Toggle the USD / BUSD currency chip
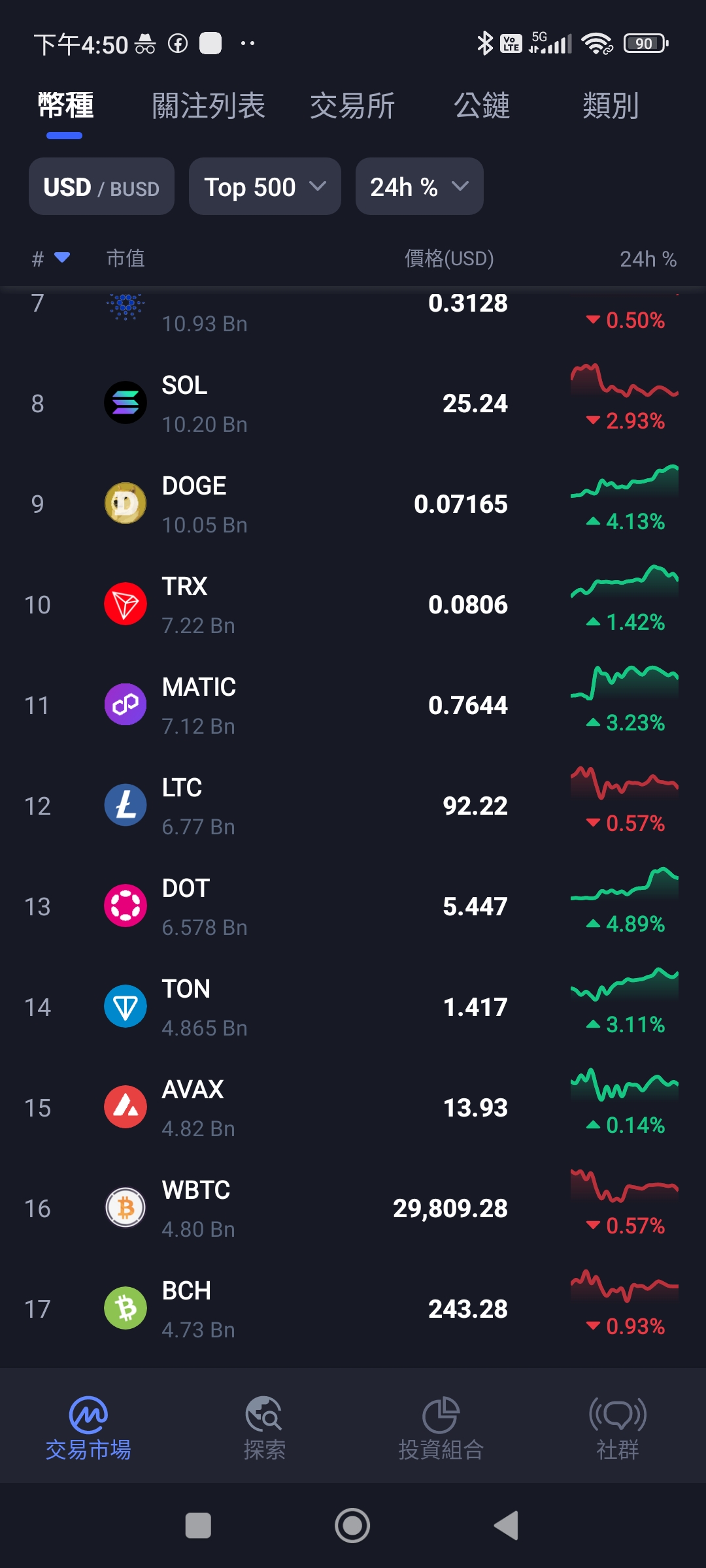 pos(101,186)
